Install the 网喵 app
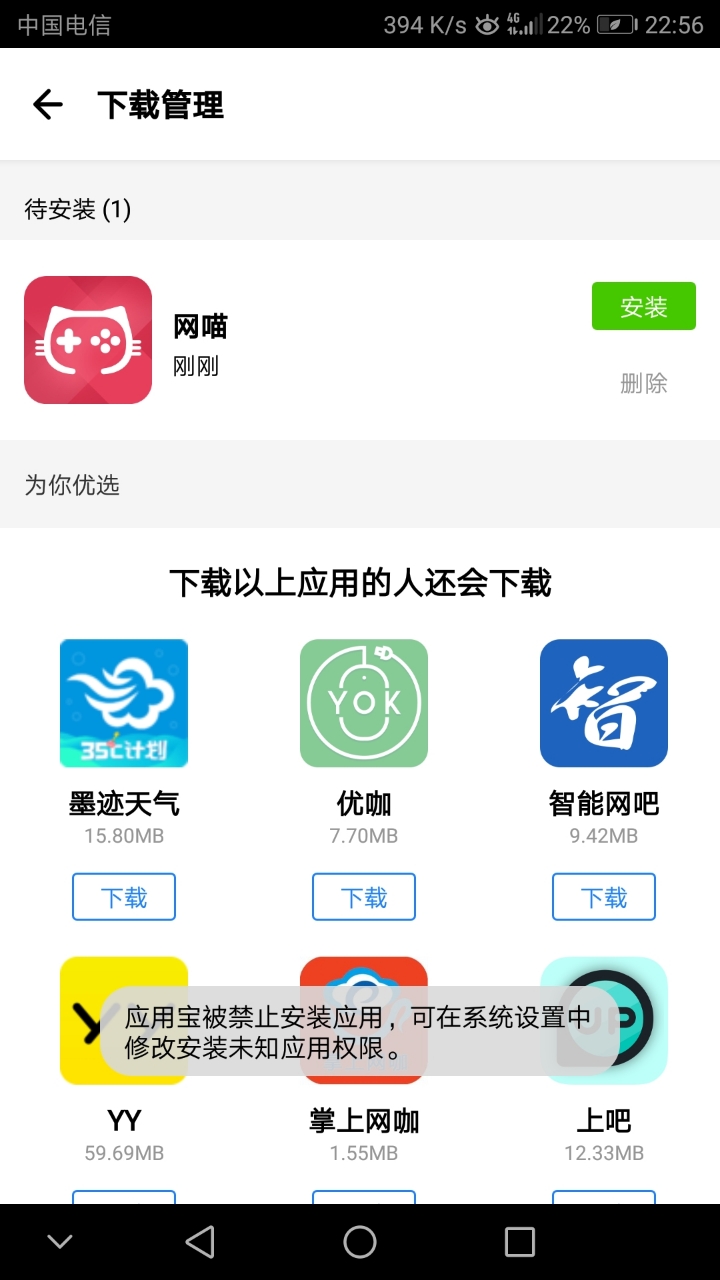720x1280 pixels. click(x=643, y=307)
